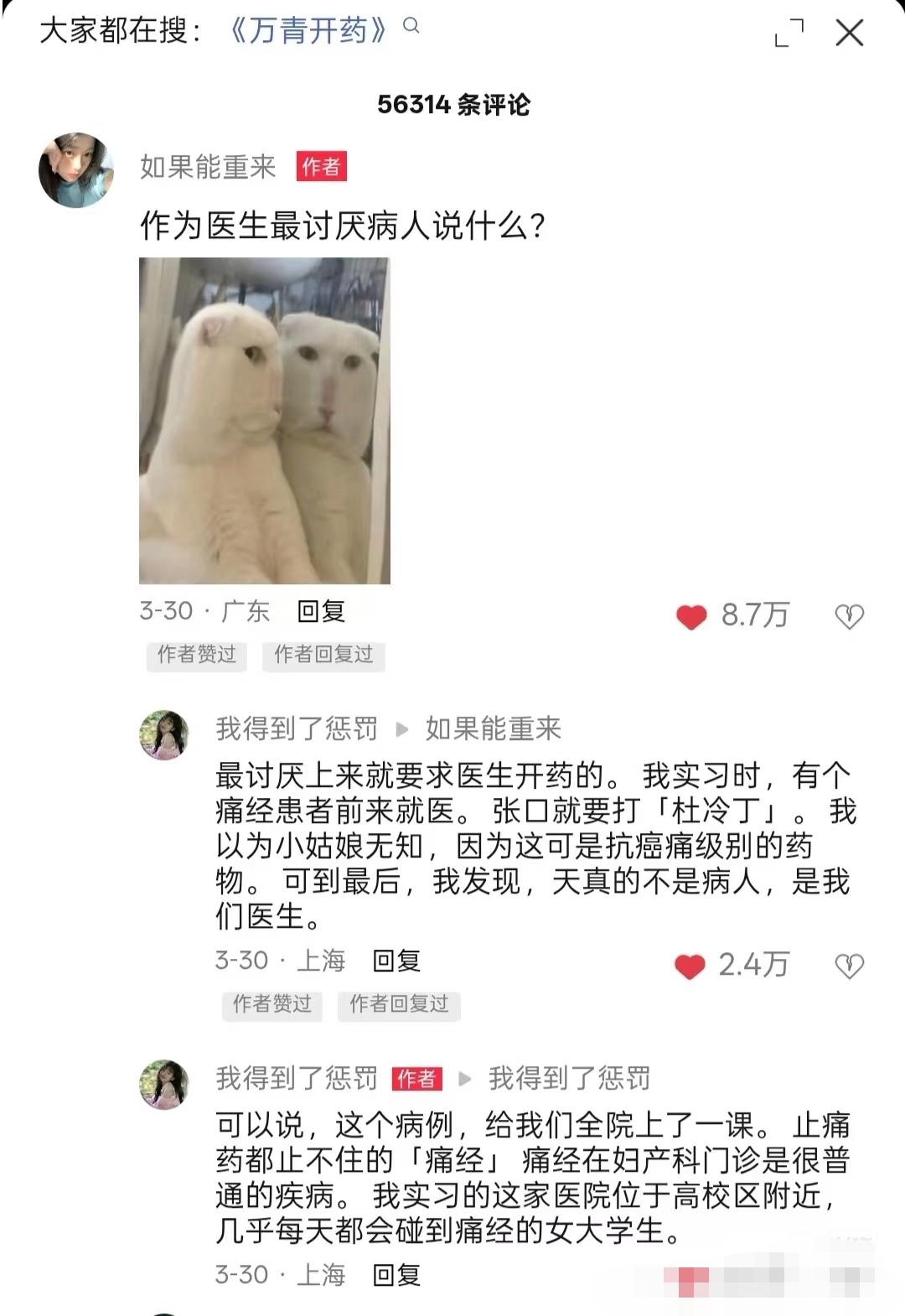905x1316 pixels.
Task: Like the comment with 8.7万 likes
Action: pyautogui.click(x=690, y=614)
